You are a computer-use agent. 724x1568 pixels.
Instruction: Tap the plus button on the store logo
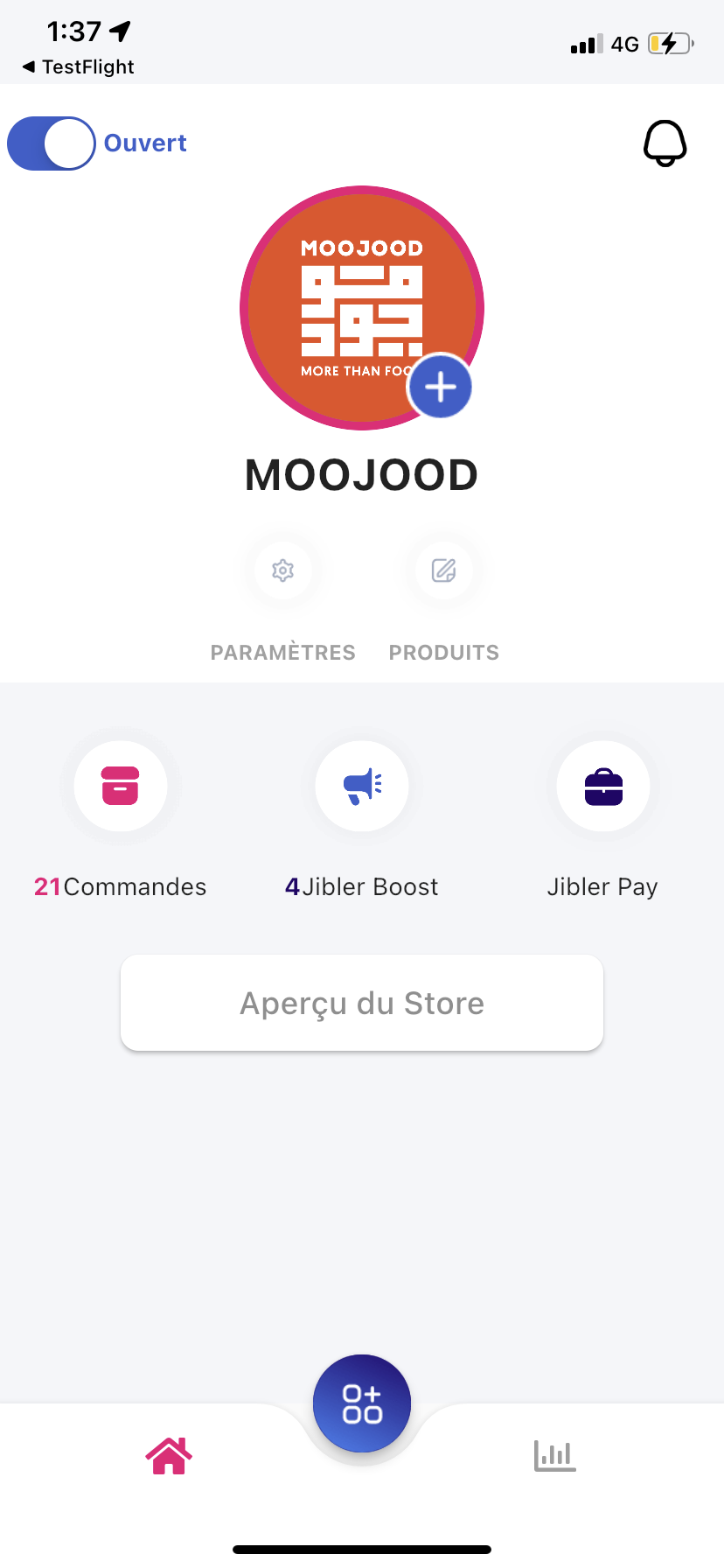pyautogui.click(x=440, y=387)
